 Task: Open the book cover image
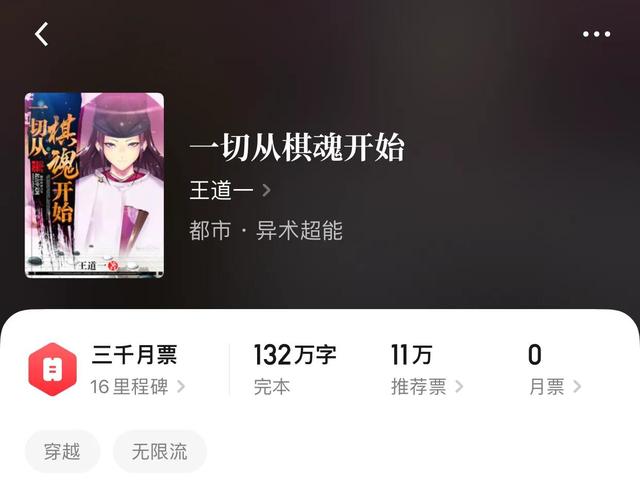(x=94, y=185)
